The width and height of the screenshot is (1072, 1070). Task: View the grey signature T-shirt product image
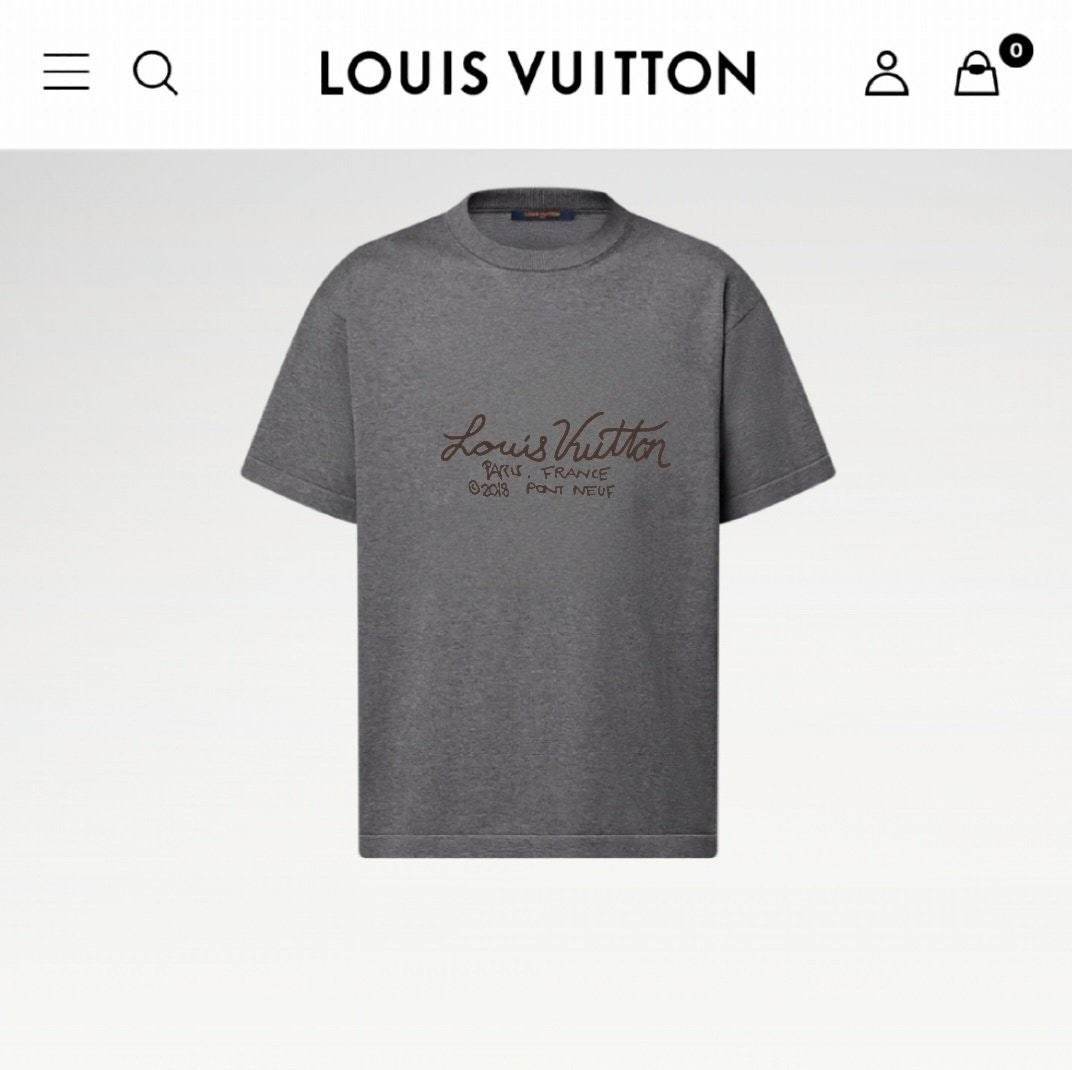pyautogui.click(x=538, y=520)
